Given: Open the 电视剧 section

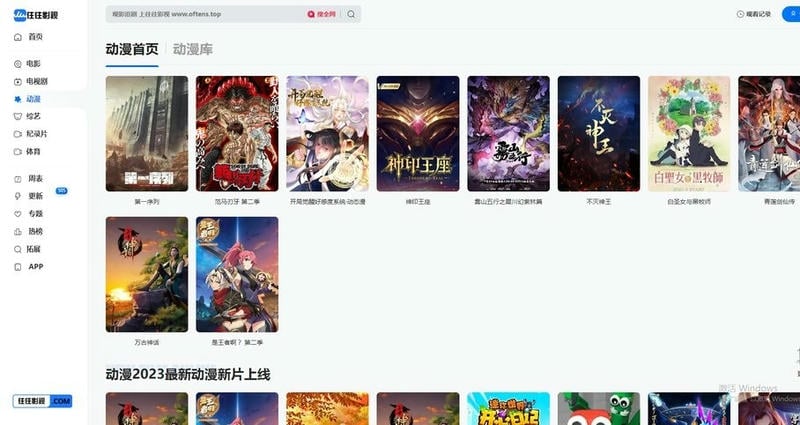Looking at the screenshot, I should [37, 81].
